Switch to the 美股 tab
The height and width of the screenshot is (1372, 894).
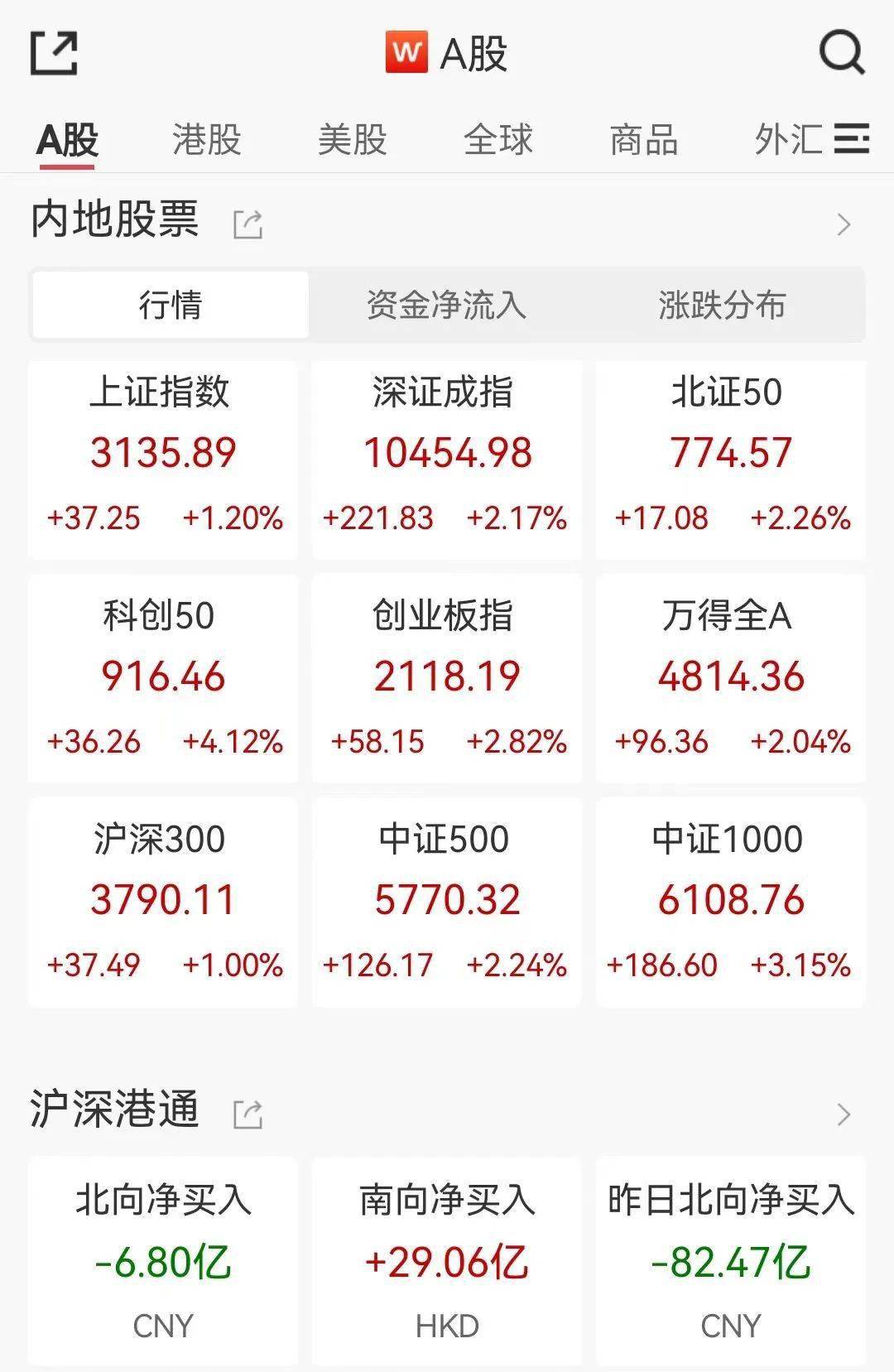click(x=353, y=139)
